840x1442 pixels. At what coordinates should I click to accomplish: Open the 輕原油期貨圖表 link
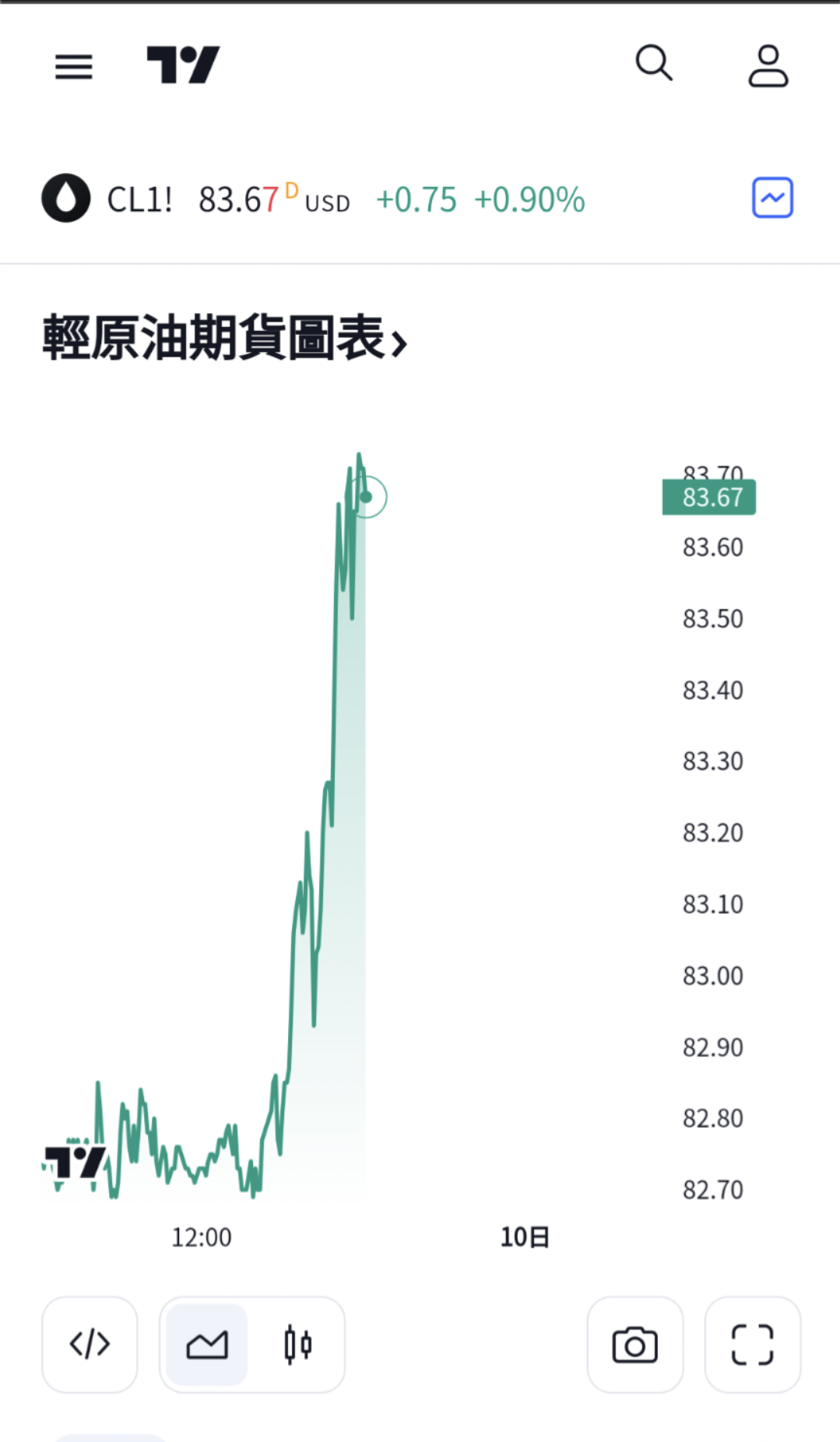[224, 339]
